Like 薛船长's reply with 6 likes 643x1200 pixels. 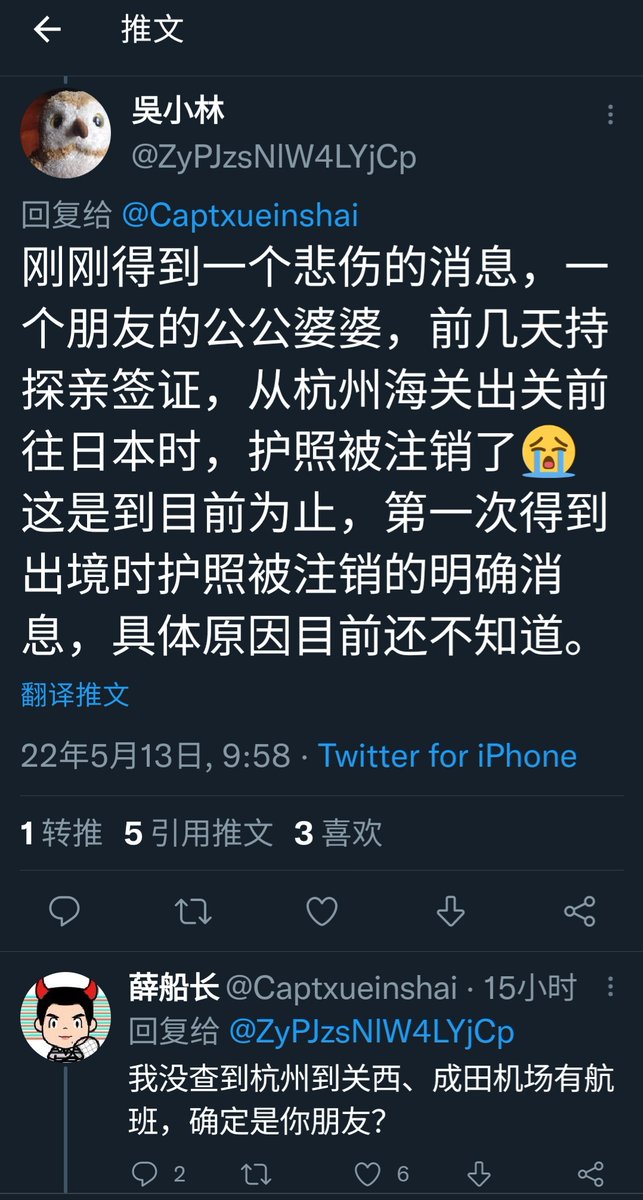[370, 1174]
